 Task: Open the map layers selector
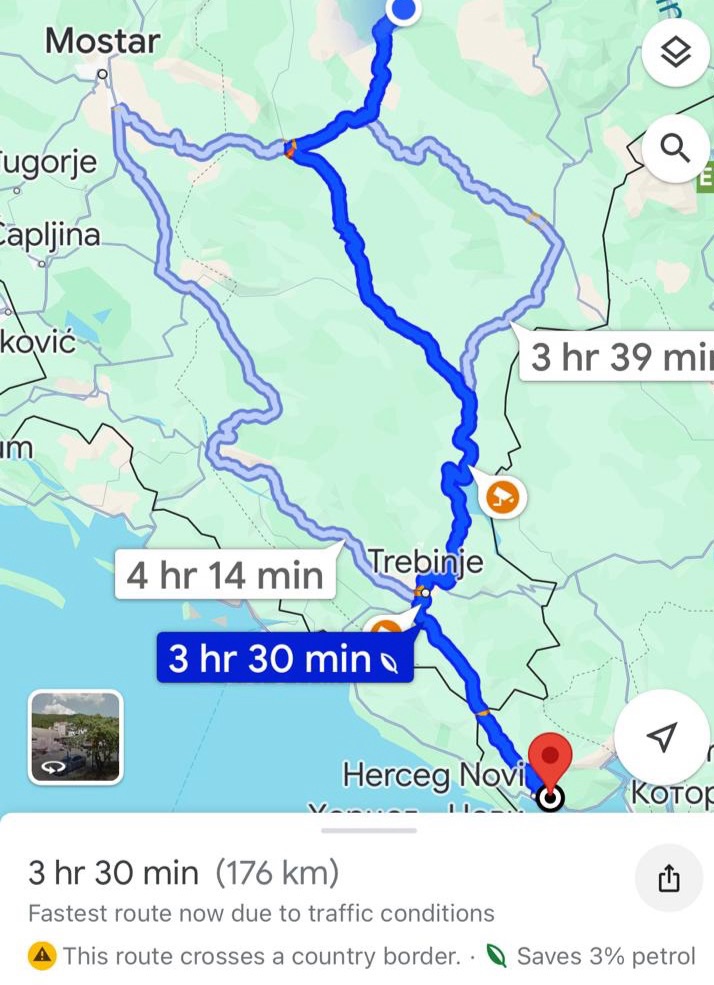tap(676, 52)
